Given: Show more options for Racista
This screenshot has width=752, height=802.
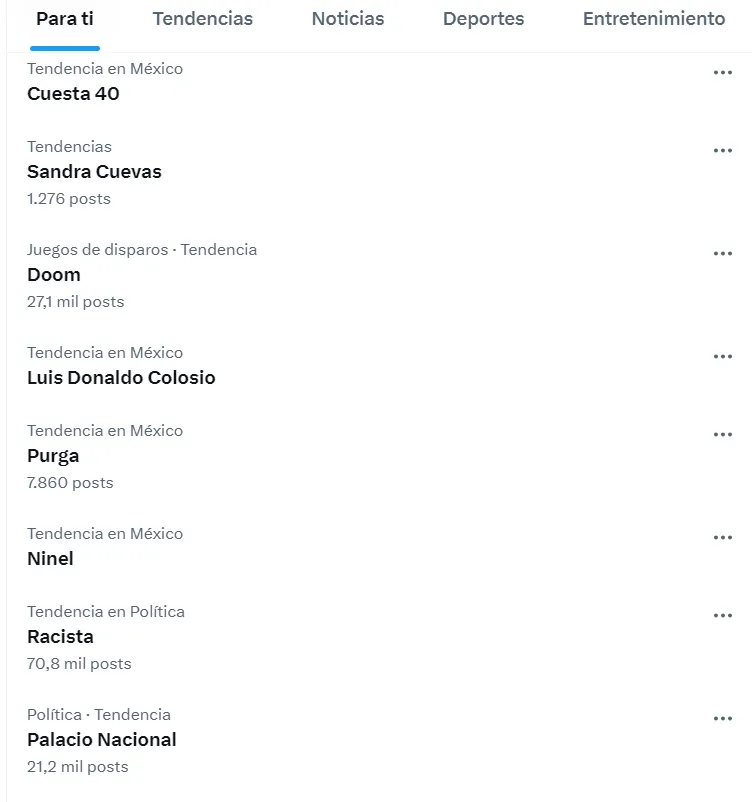Looking at the screenshot, I should [x=722, y=616].
